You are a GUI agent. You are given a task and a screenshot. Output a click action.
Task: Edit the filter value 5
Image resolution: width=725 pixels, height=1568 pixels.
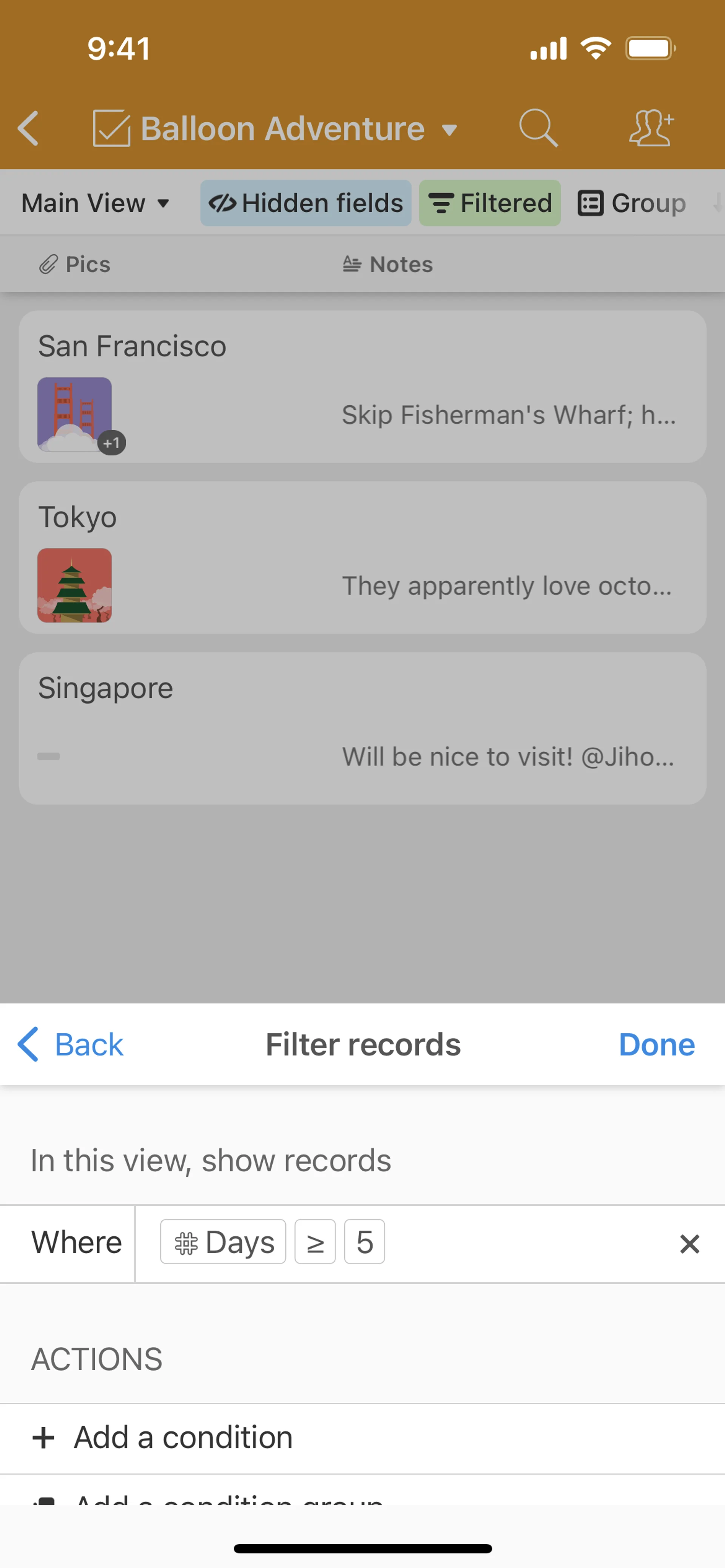coord(364,1242)
